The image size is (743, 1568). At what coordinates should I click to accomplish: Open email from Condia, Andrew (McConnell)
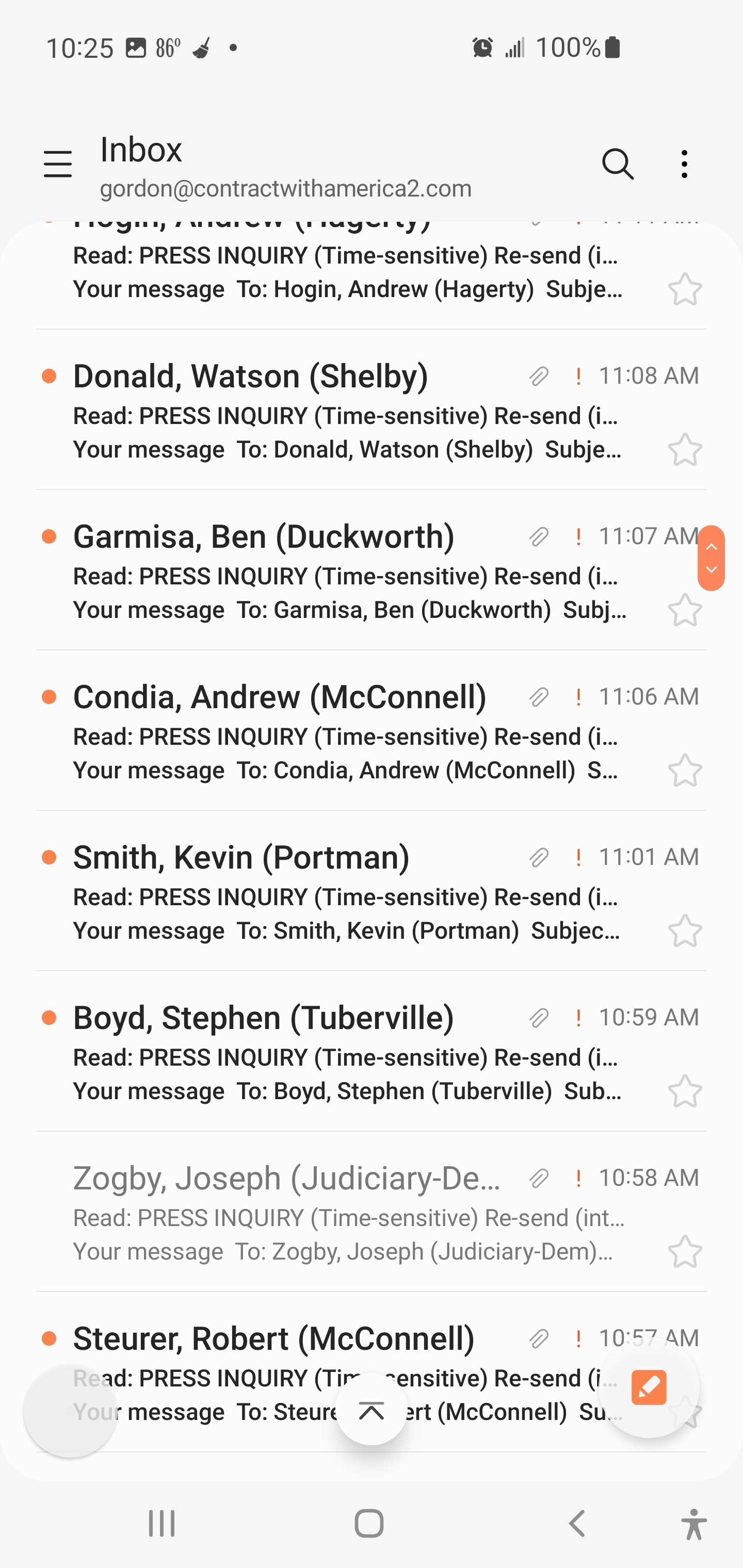point(372,731)
